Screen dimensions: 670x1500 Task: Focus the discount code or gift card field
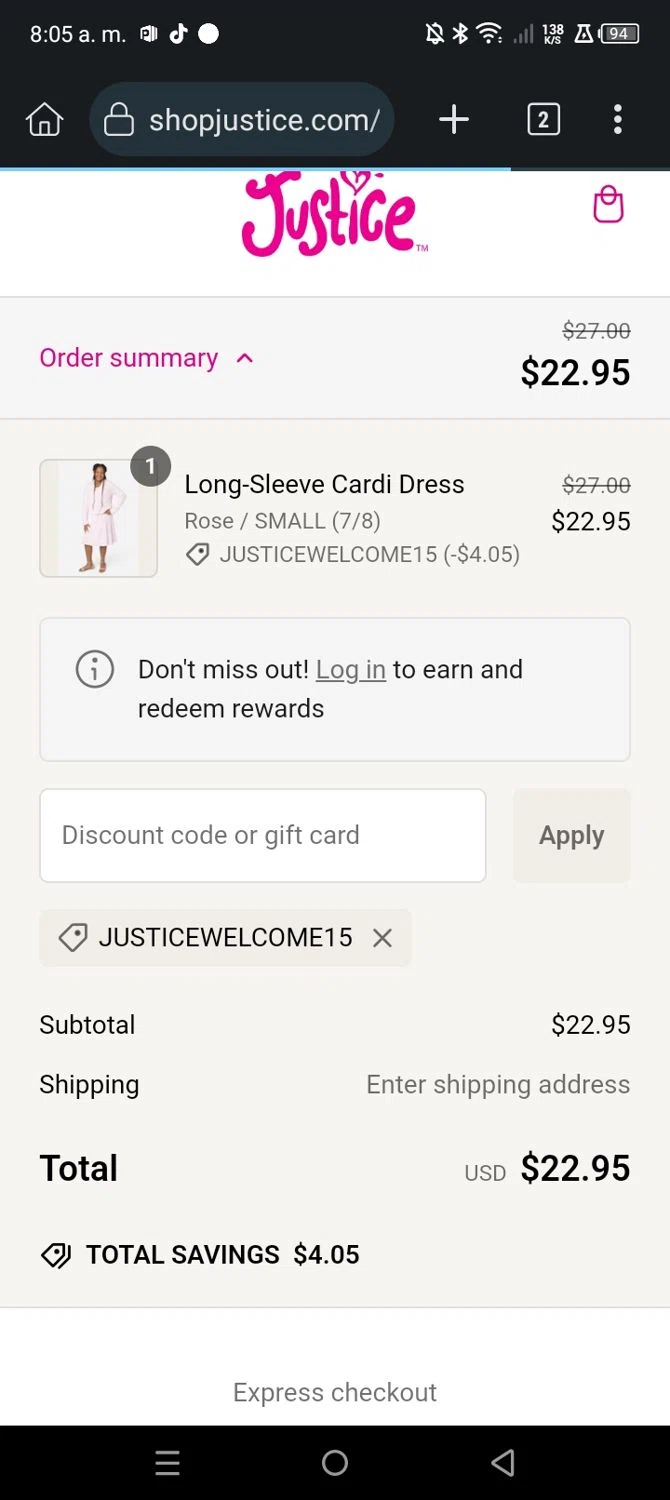[x=262, y=835]
